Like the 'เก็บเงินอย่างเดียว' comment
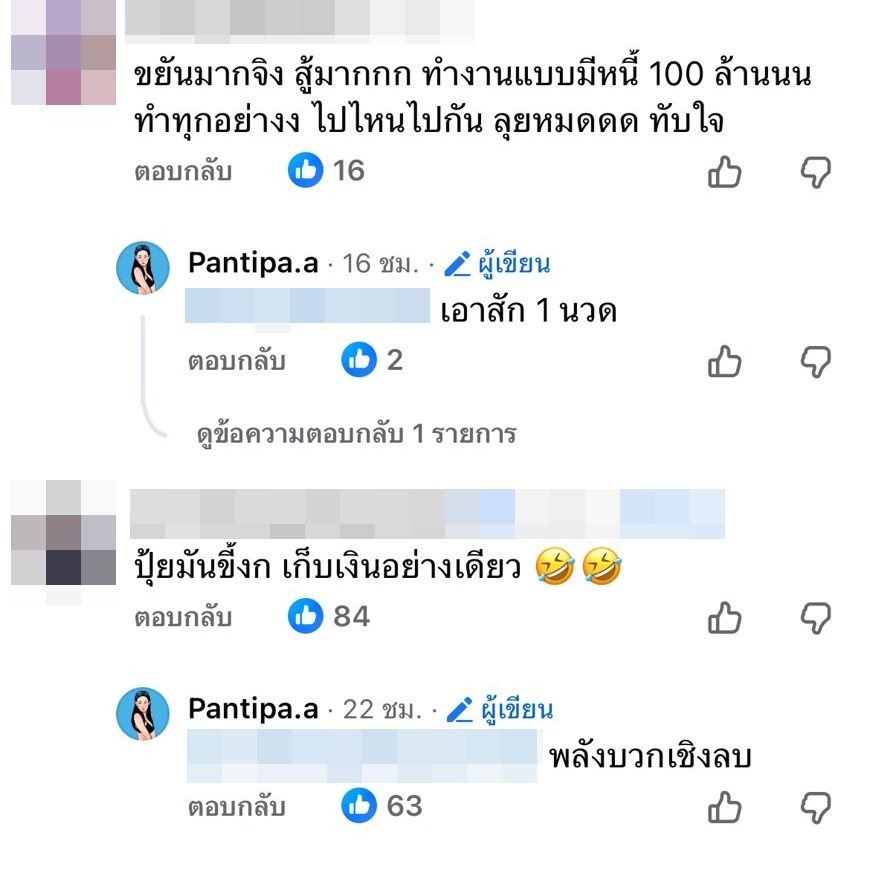The height and width of the screenshot is (870, 870). pyautogui.click(x=725, y=618)
